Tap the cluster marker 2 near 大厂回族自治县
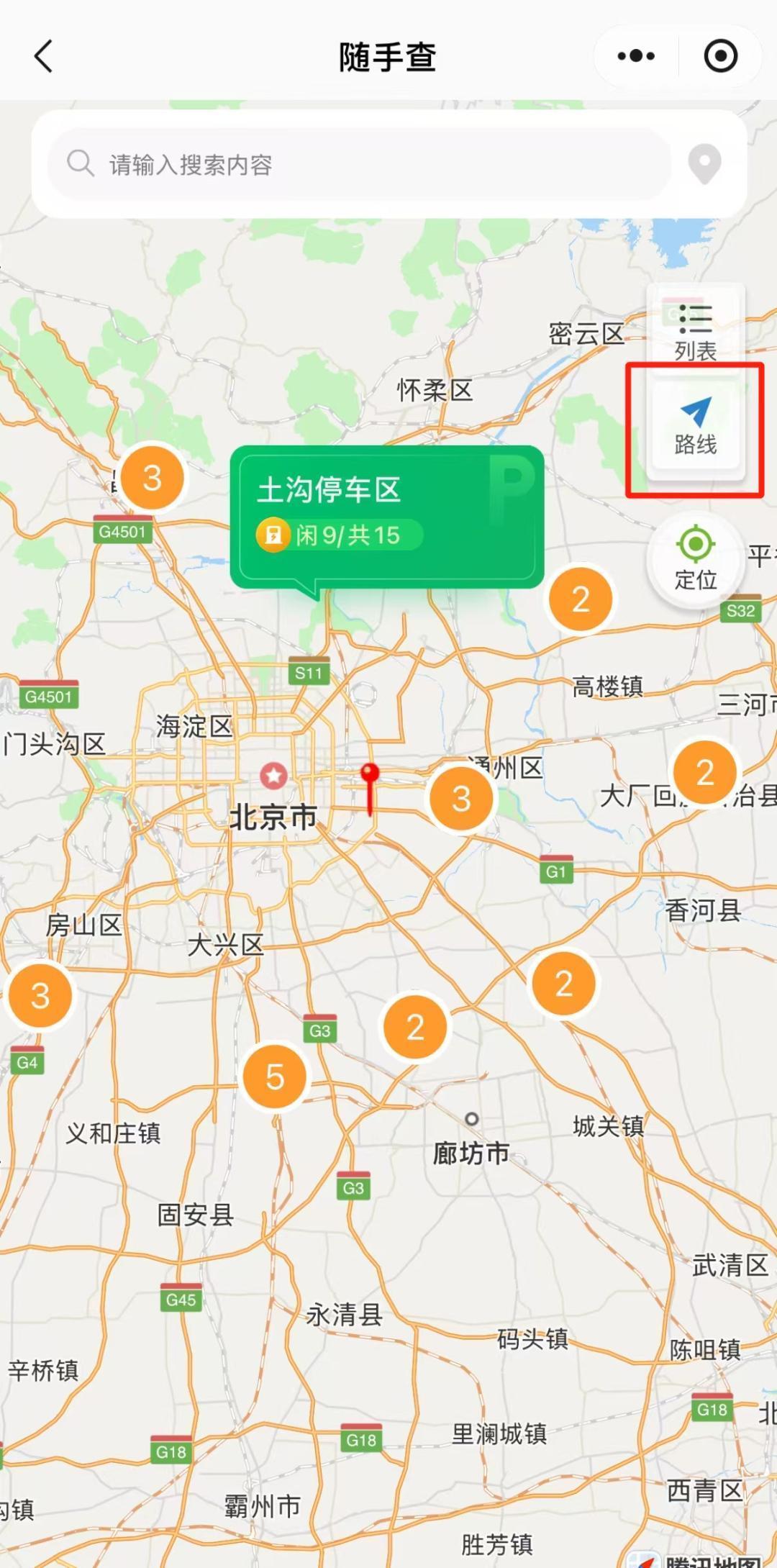 [x=705, y=772]
